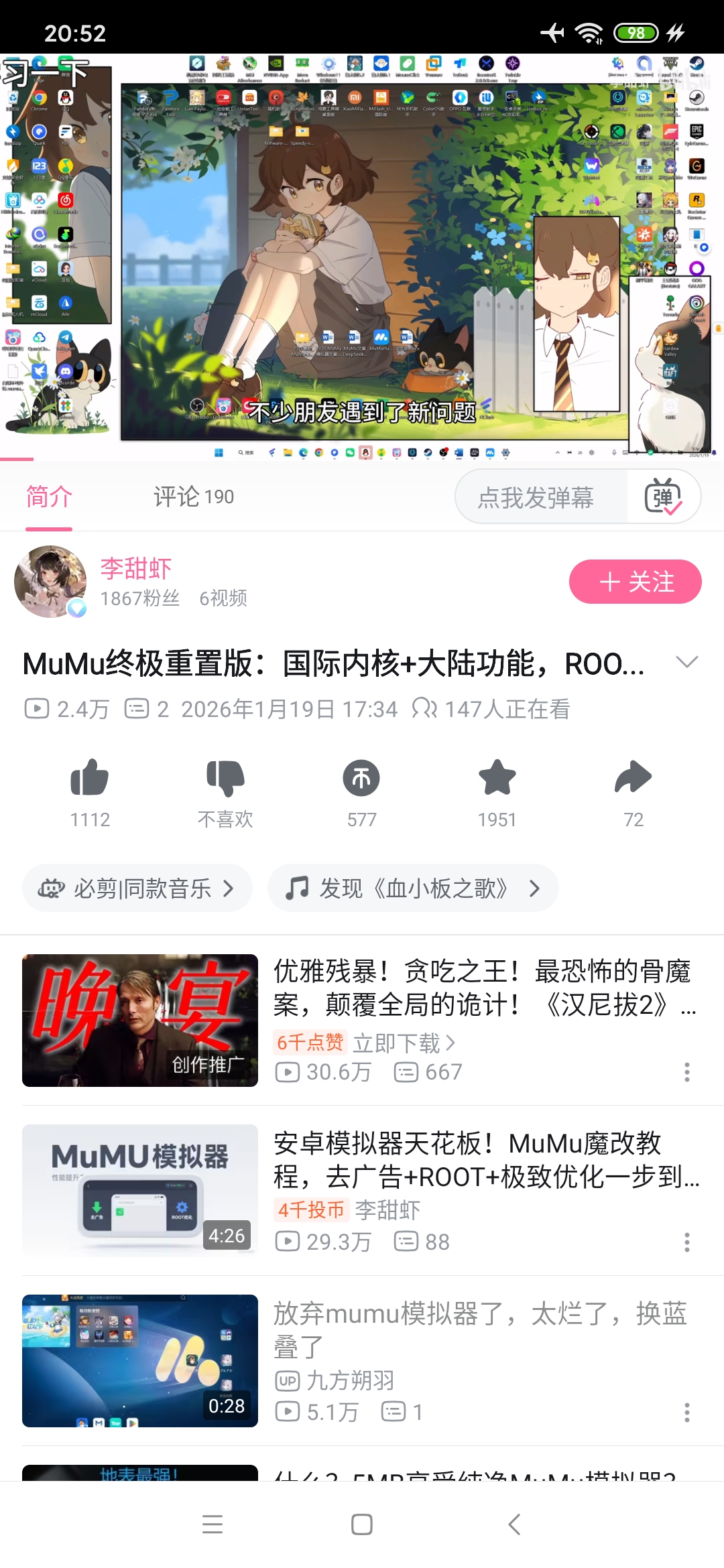The image size is (724, 1568).
Task: Toggle the 弹 danmaku display icon
Action: tap(663, 497)
